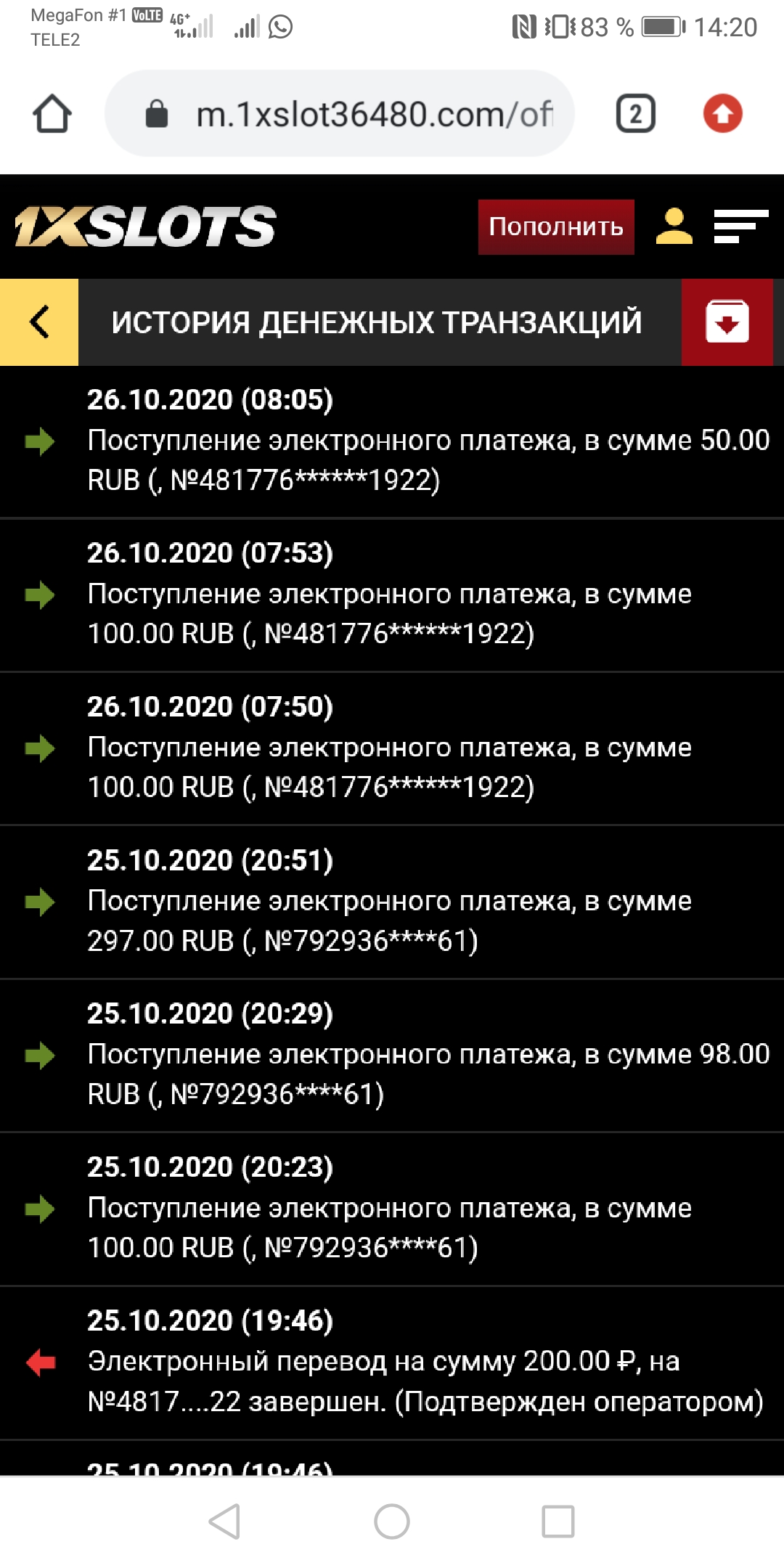Tap the 1XSLOTS logo to go home
The image size is (784, 1568).
(145, 226)
